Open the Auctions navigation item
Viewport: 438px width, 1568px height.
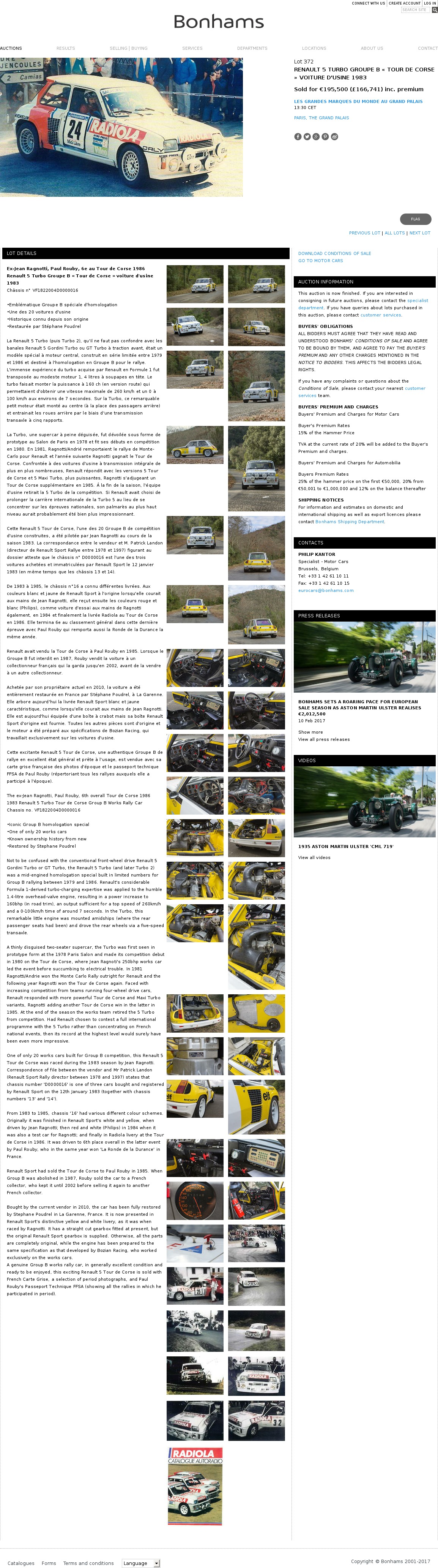click(11, 48)
